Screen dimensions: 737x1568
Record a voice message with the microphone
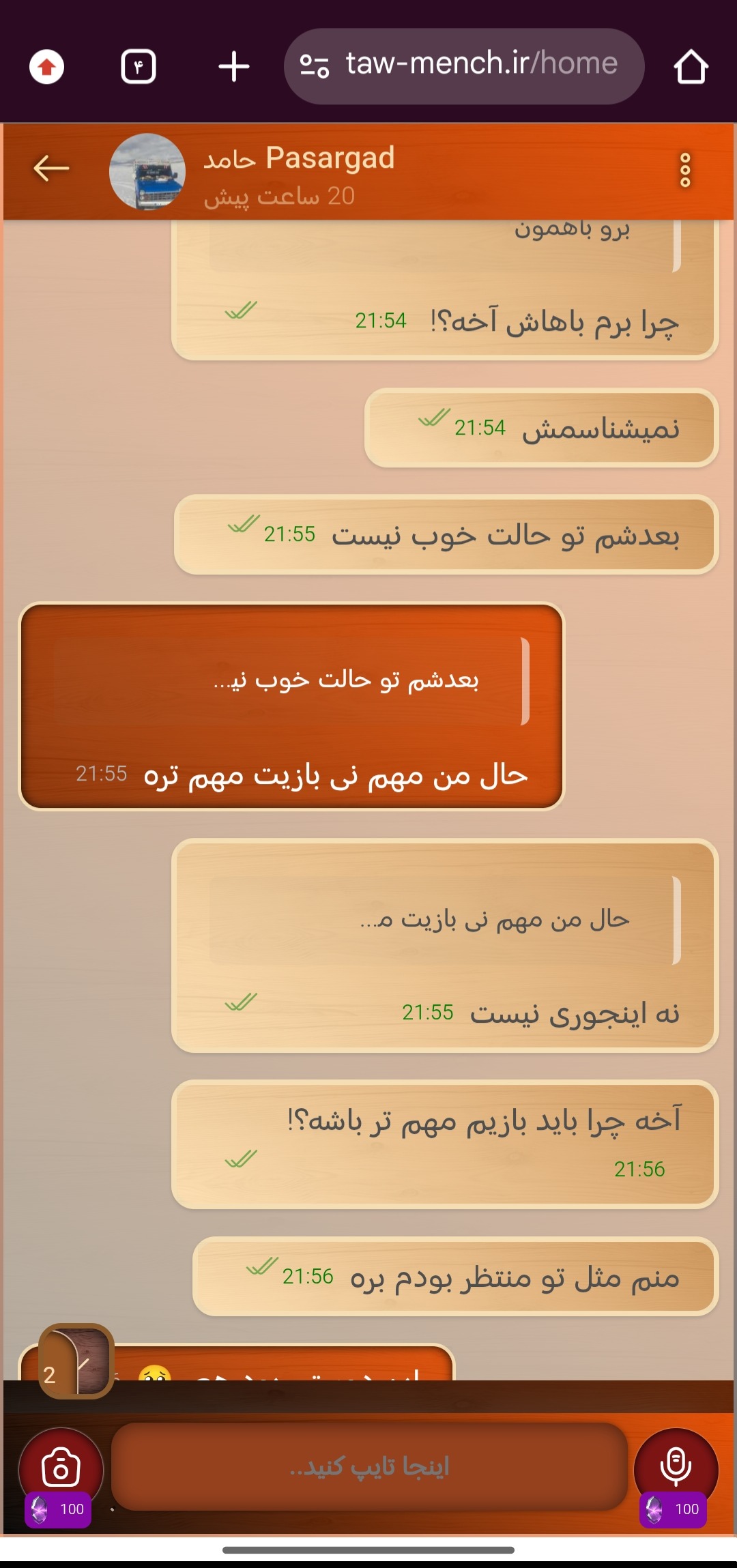676,1468
